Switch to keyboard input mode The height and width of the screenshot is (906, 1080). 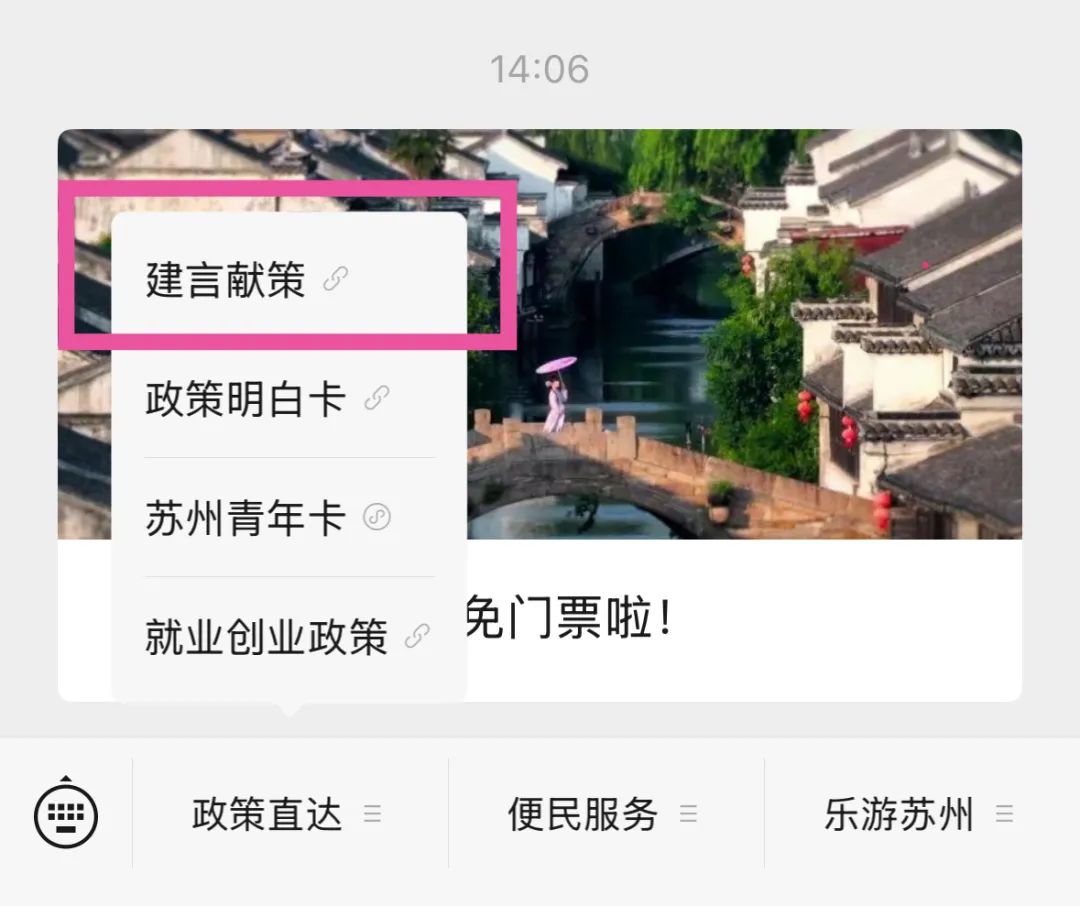tap(66, 814)
